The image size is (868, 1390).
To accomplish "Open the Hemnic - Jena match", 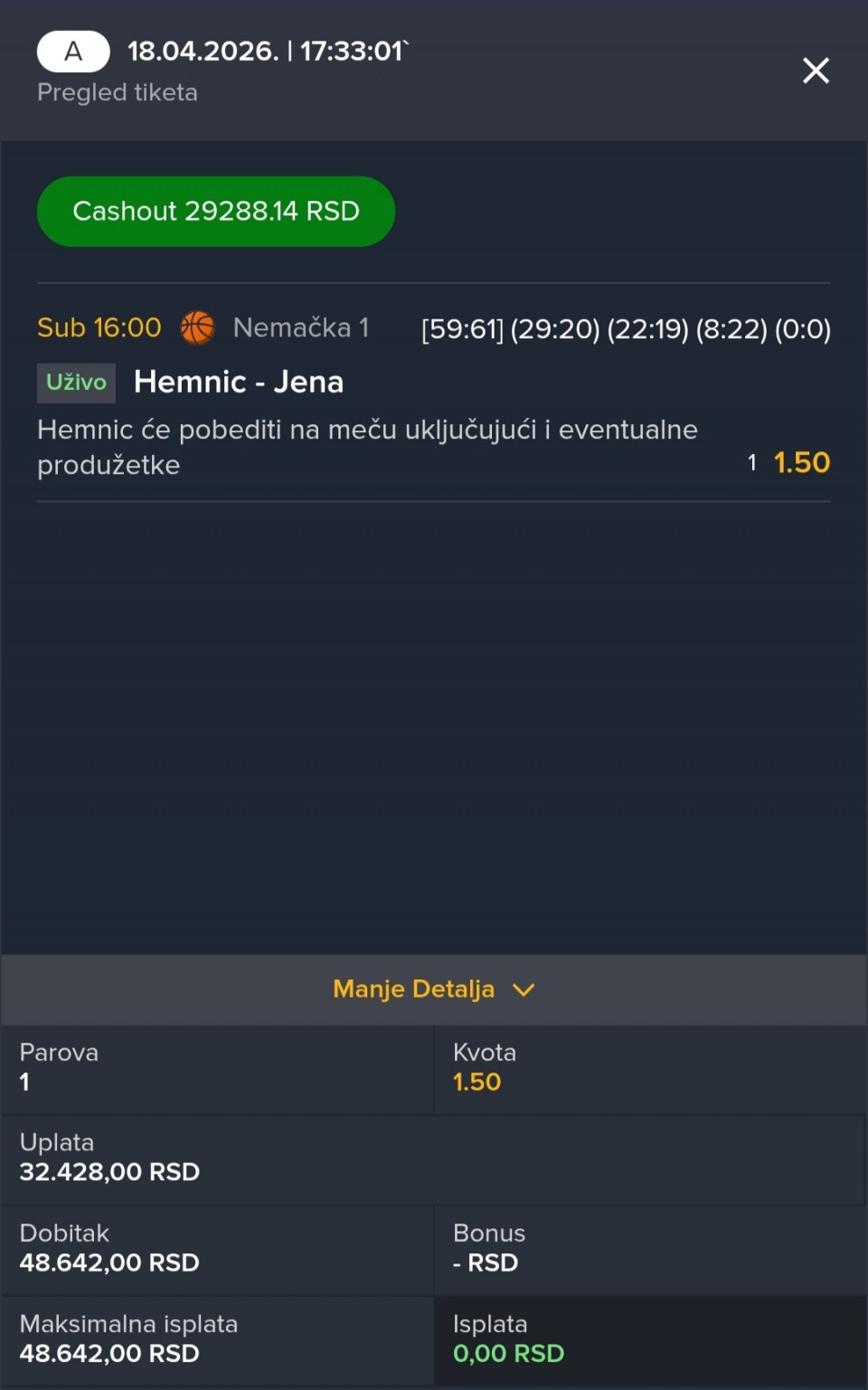I will point(239,383).
